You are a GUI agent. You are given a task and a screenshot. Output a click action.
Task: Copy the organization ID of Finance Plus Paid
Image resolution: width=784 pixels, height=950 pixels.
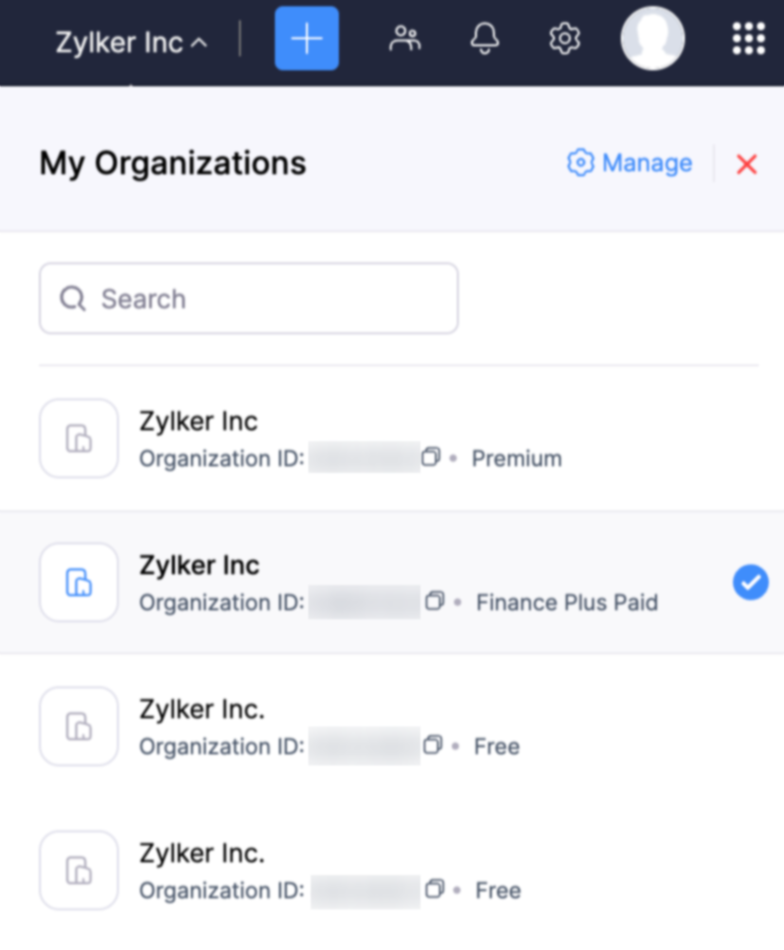click(x=434, y=602)
